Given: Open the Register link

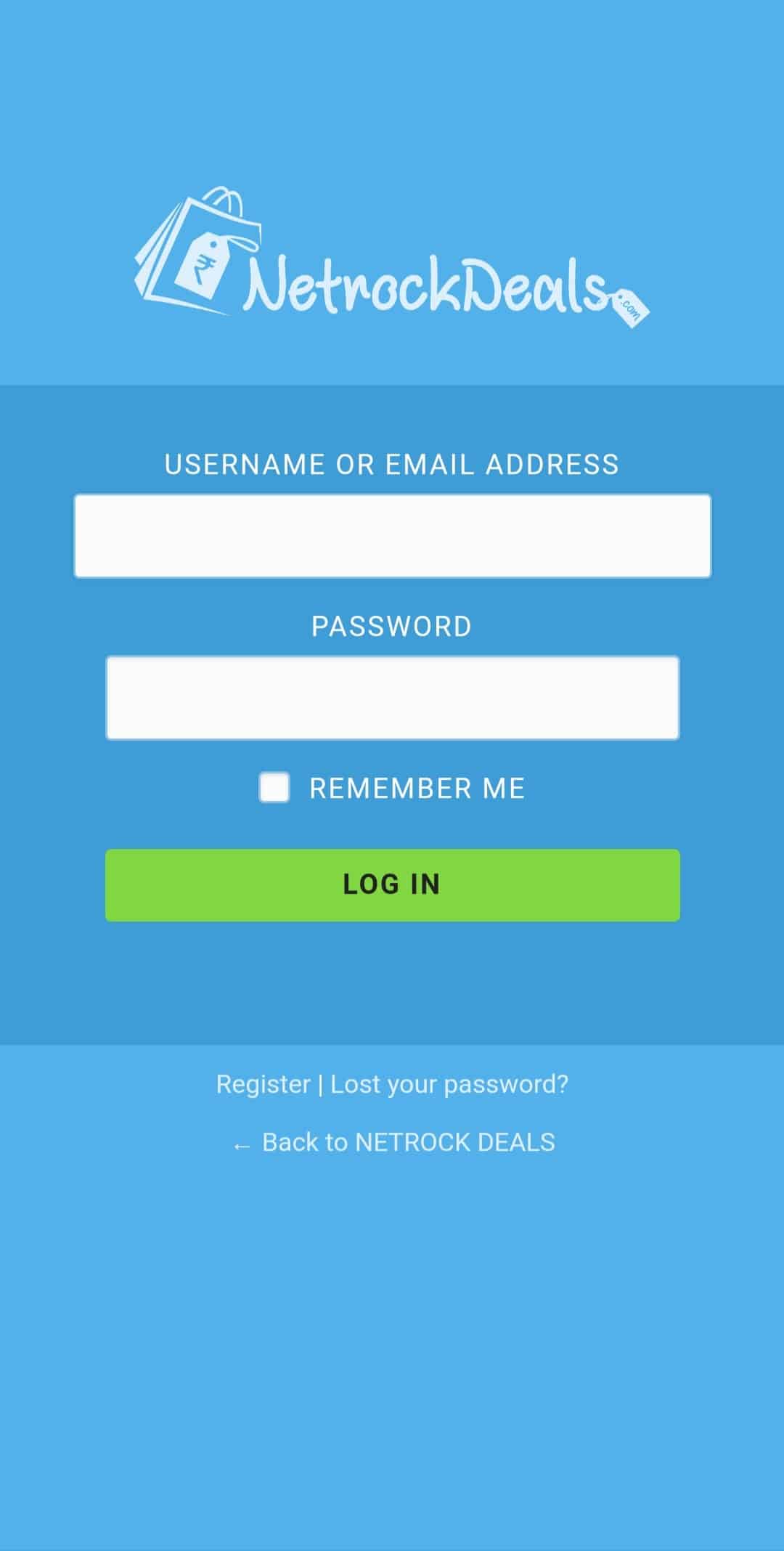Looking at the screenshot, I should 263,1084.
